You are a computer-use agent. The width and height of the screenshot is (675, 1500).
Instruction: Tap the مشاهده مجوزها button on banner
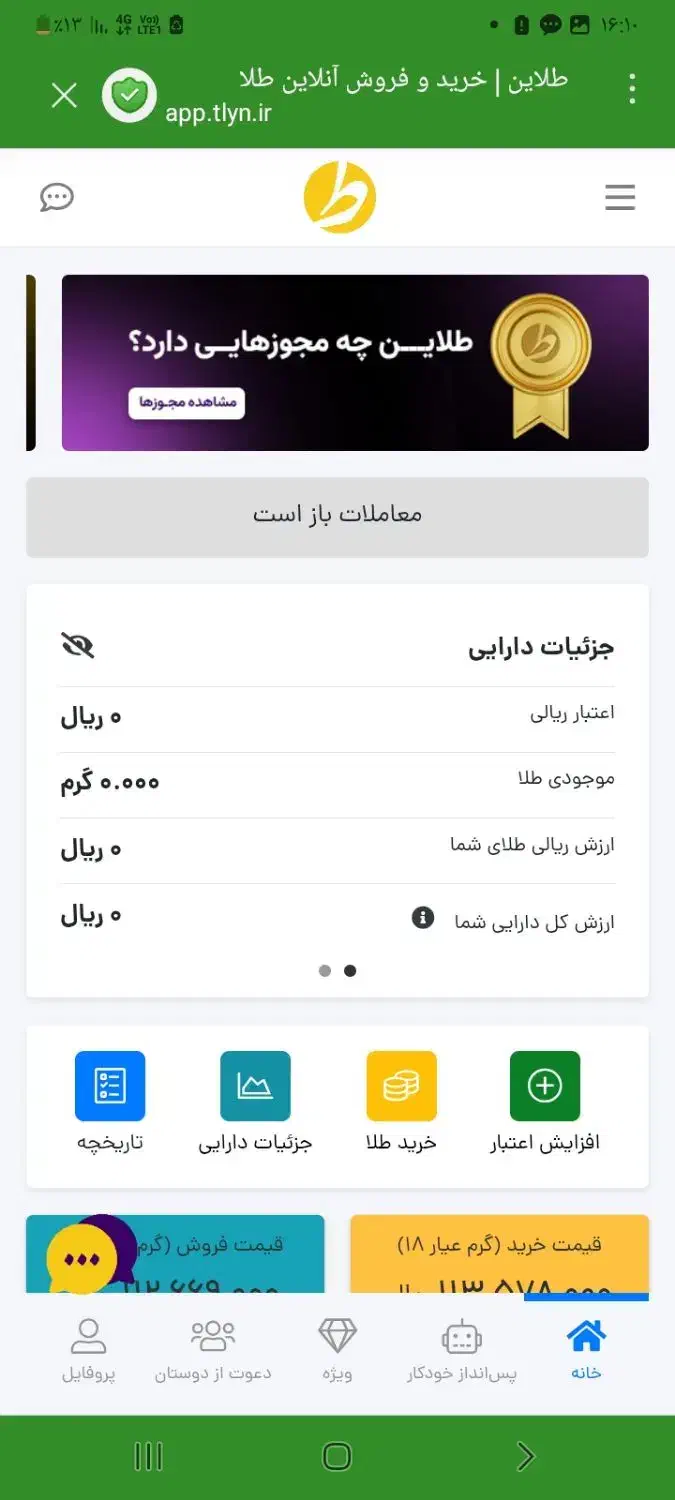[186, 402]
